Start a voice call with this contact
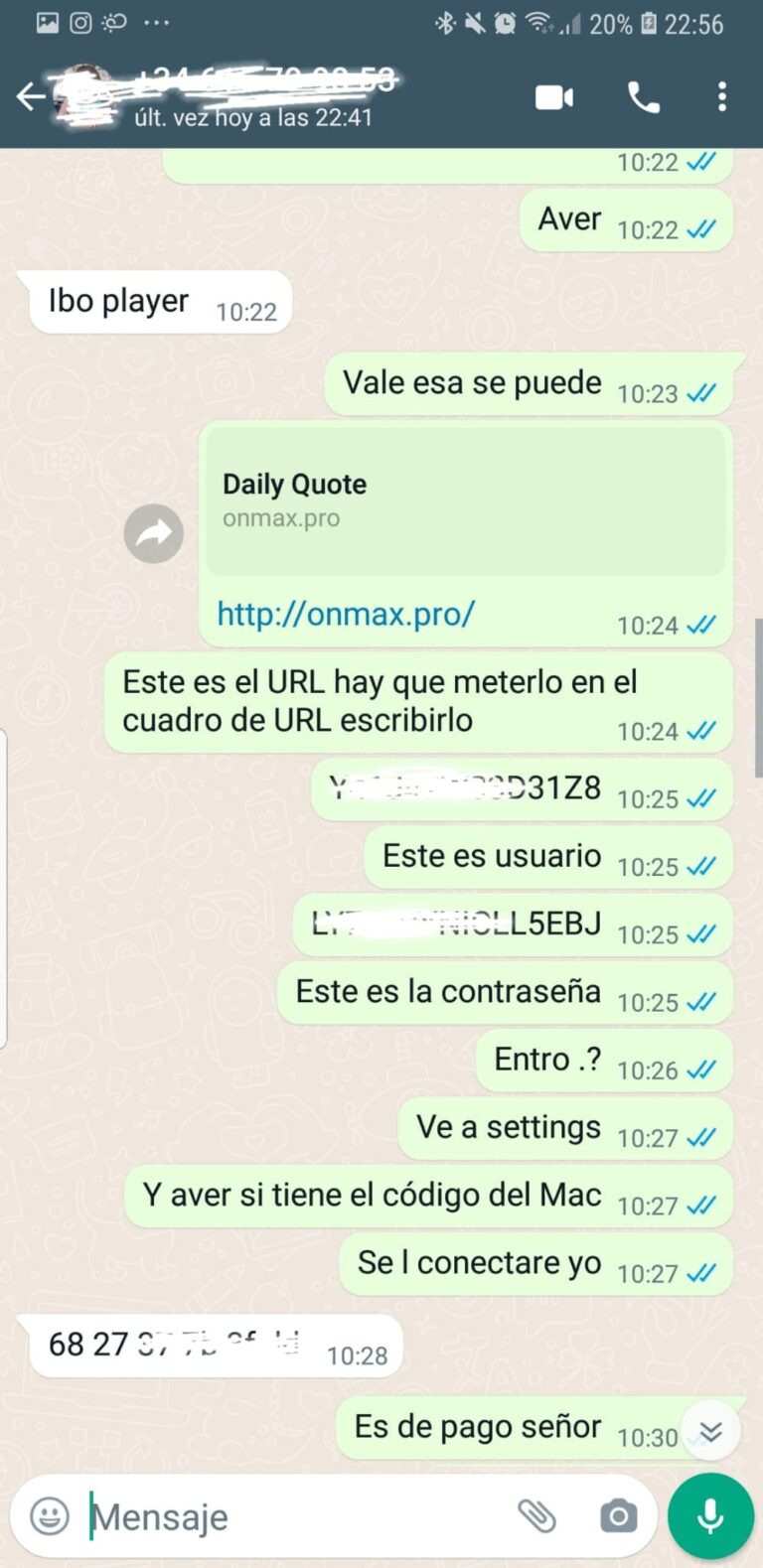763x1568 pixels. pos(643,97)
